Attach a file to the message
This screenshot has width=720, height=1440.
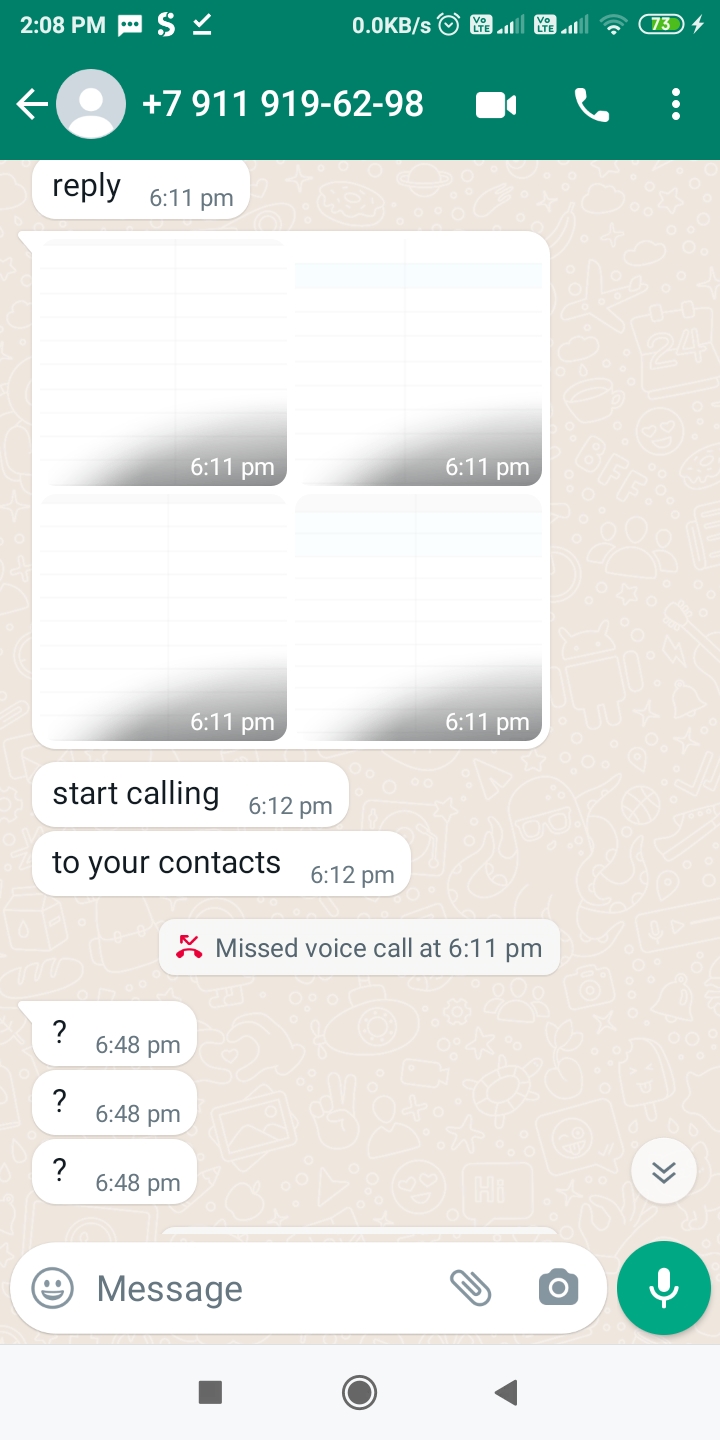[x=471, y=1288]
